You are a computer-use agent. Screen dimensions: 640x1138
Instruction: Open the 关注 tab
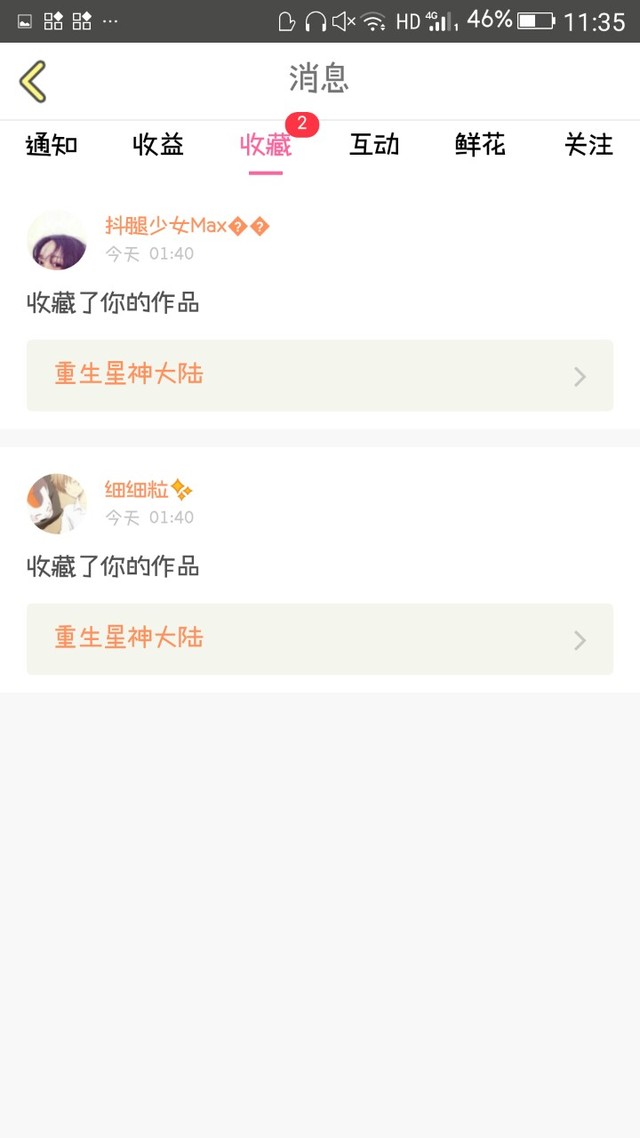pyautogui.click(x=588, y=145)
